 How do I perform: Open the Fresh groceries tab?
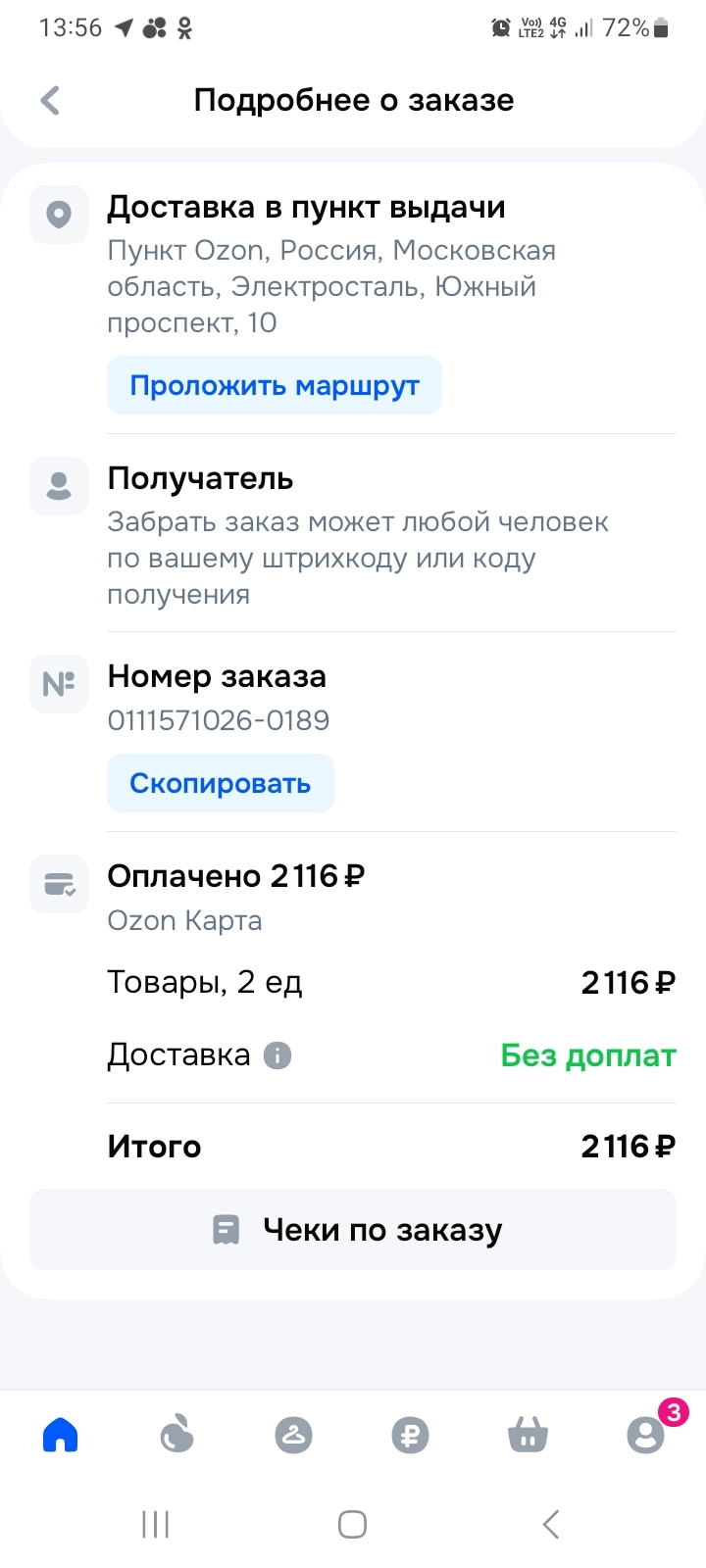coord(176,1436)
